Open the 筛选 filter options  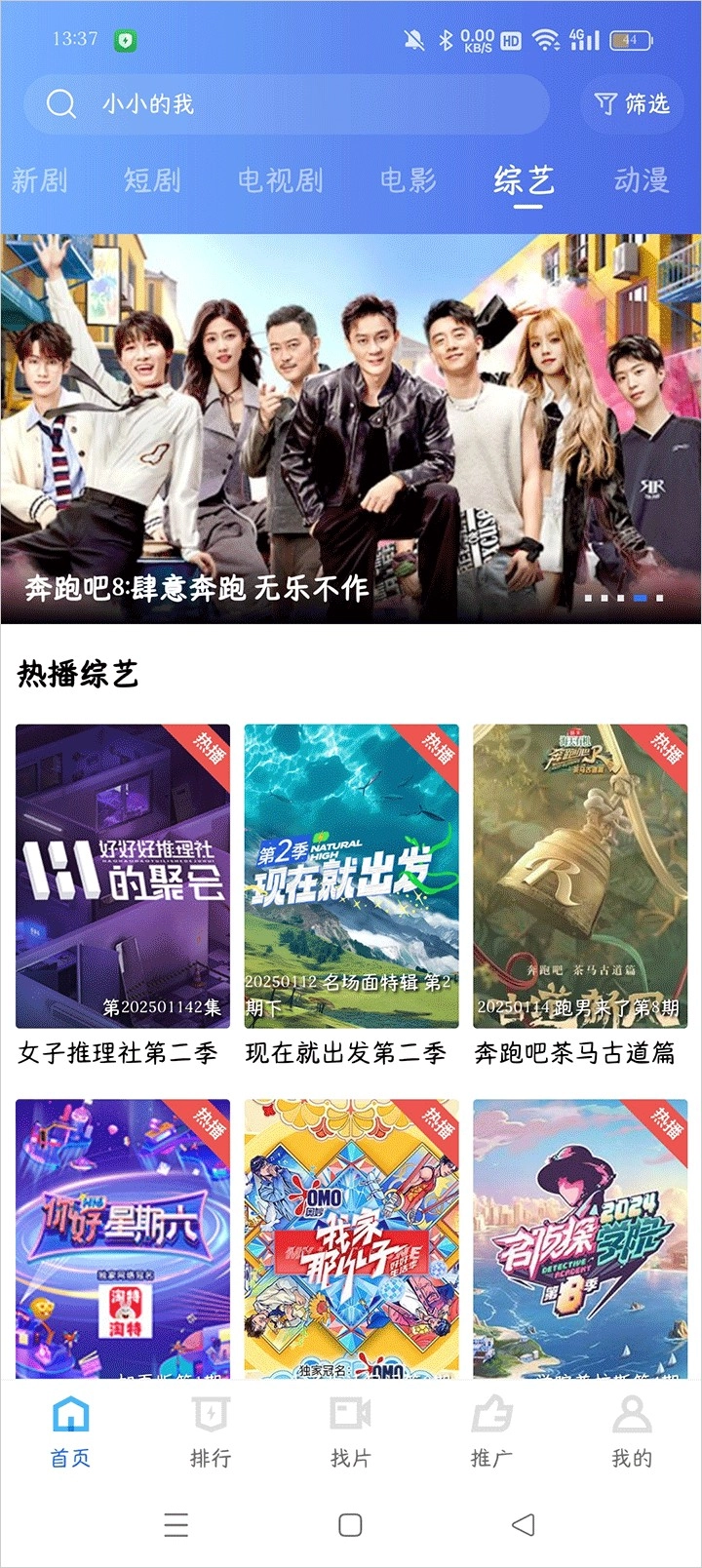tap(632, 104)
